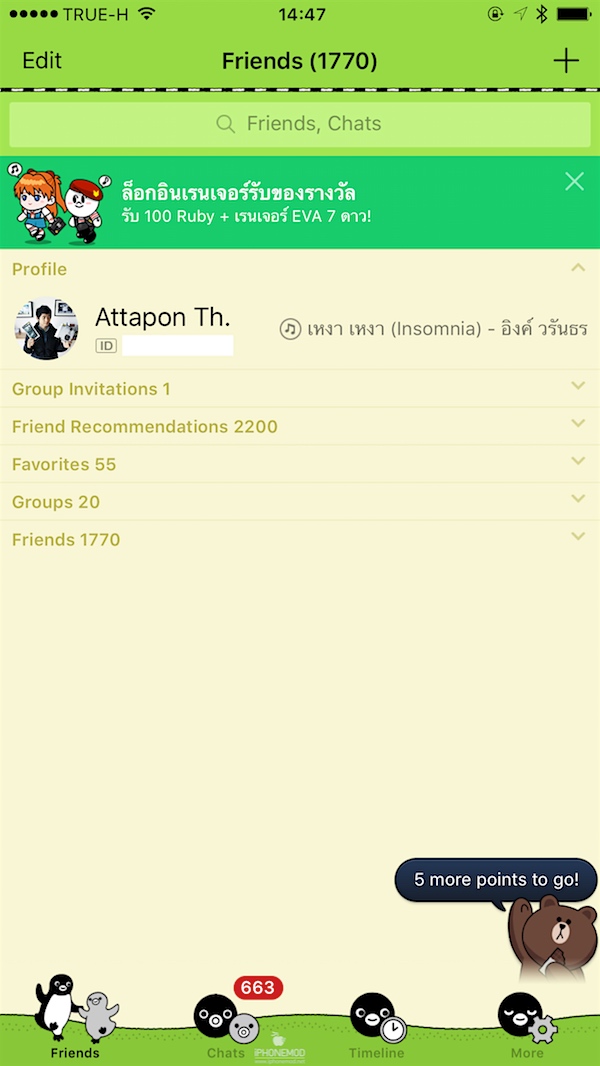Select the Friends tab
Viewport: 600px width, 1066px height.
(x=75, y=1025)
